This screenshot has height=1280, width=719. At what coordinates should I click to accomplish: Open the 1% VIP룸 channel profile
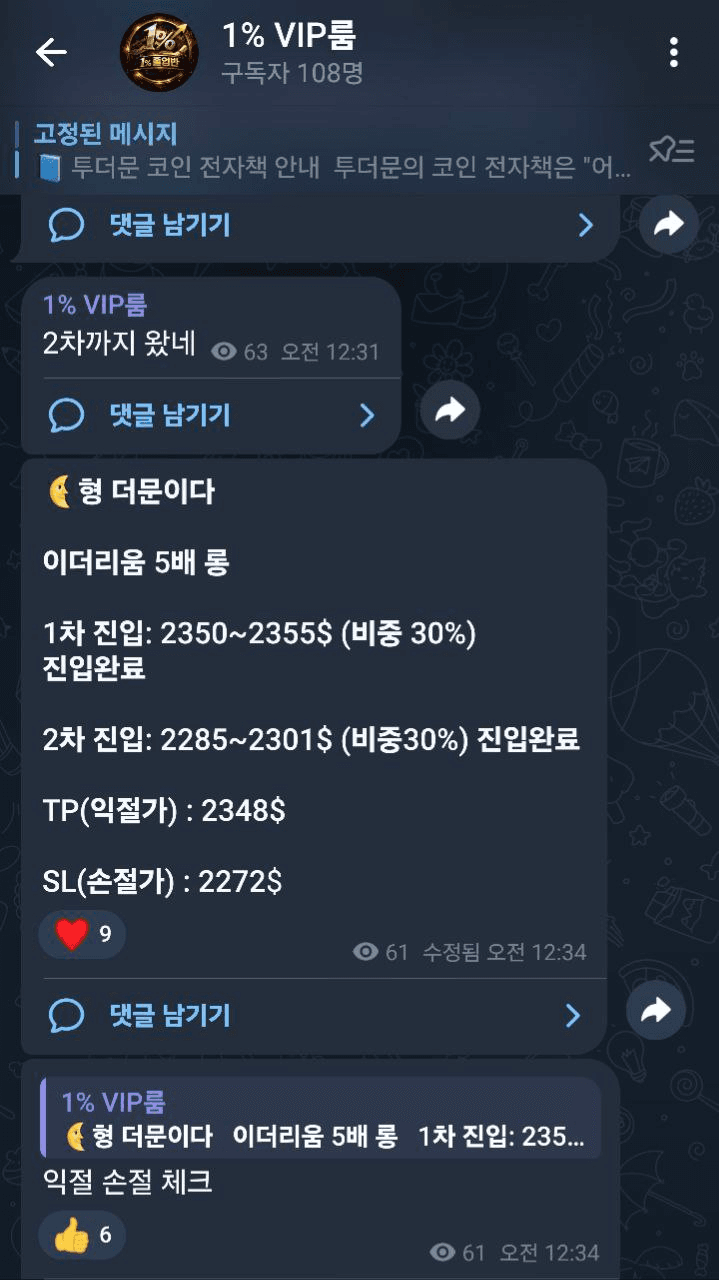click(x=290, y=53)
